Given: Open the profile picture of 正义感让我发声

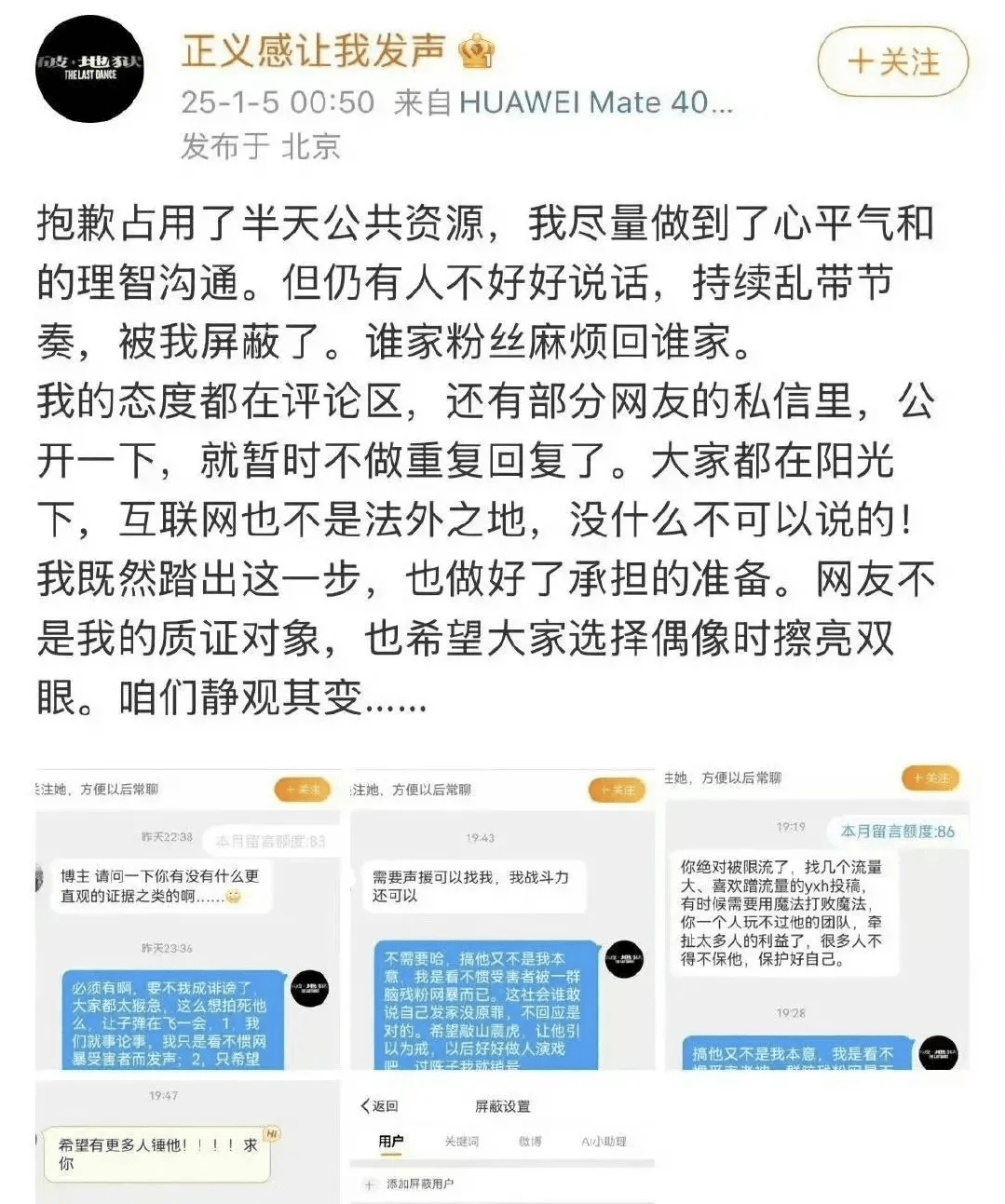Looking at the screenshot, I should [x=89, y=69].
